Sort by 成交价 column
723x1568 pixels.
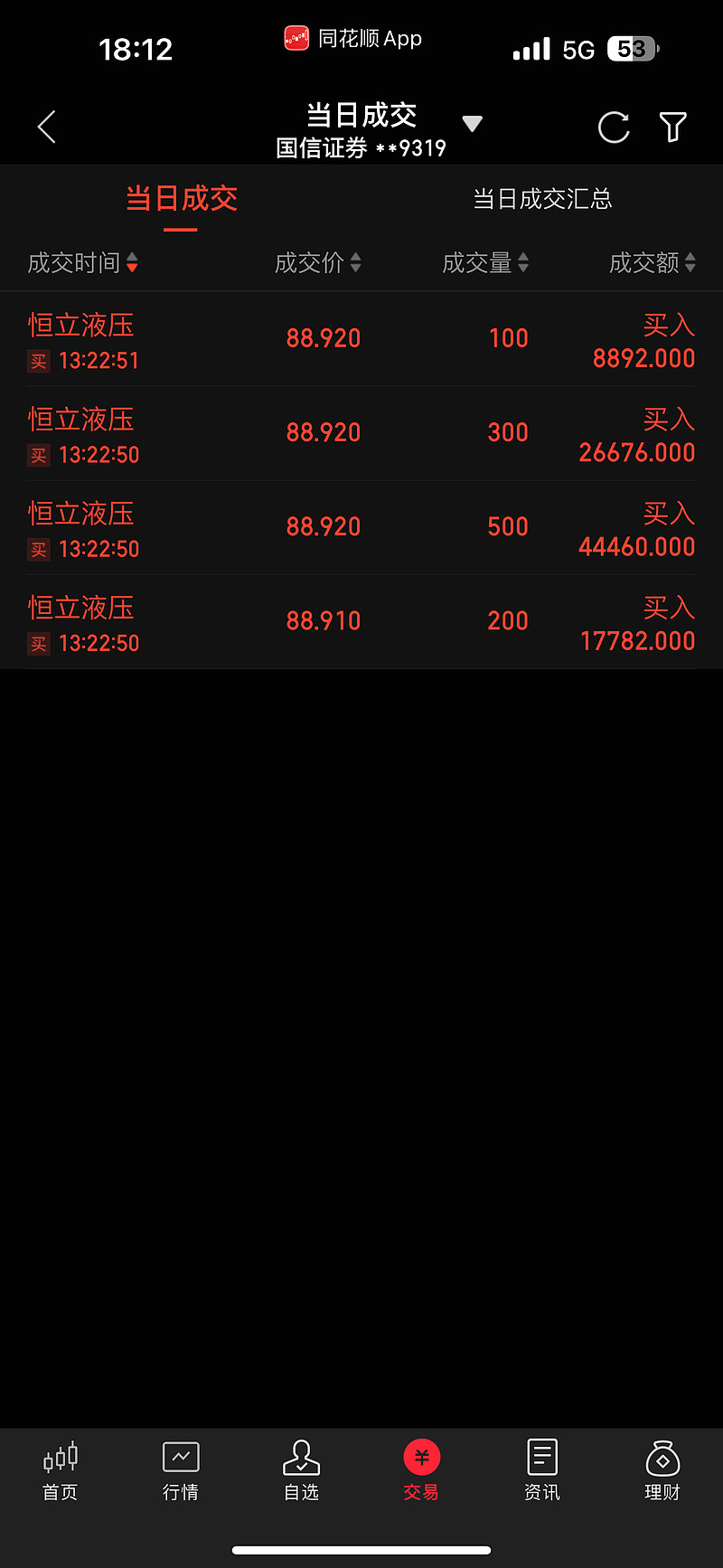click(317, 263)
